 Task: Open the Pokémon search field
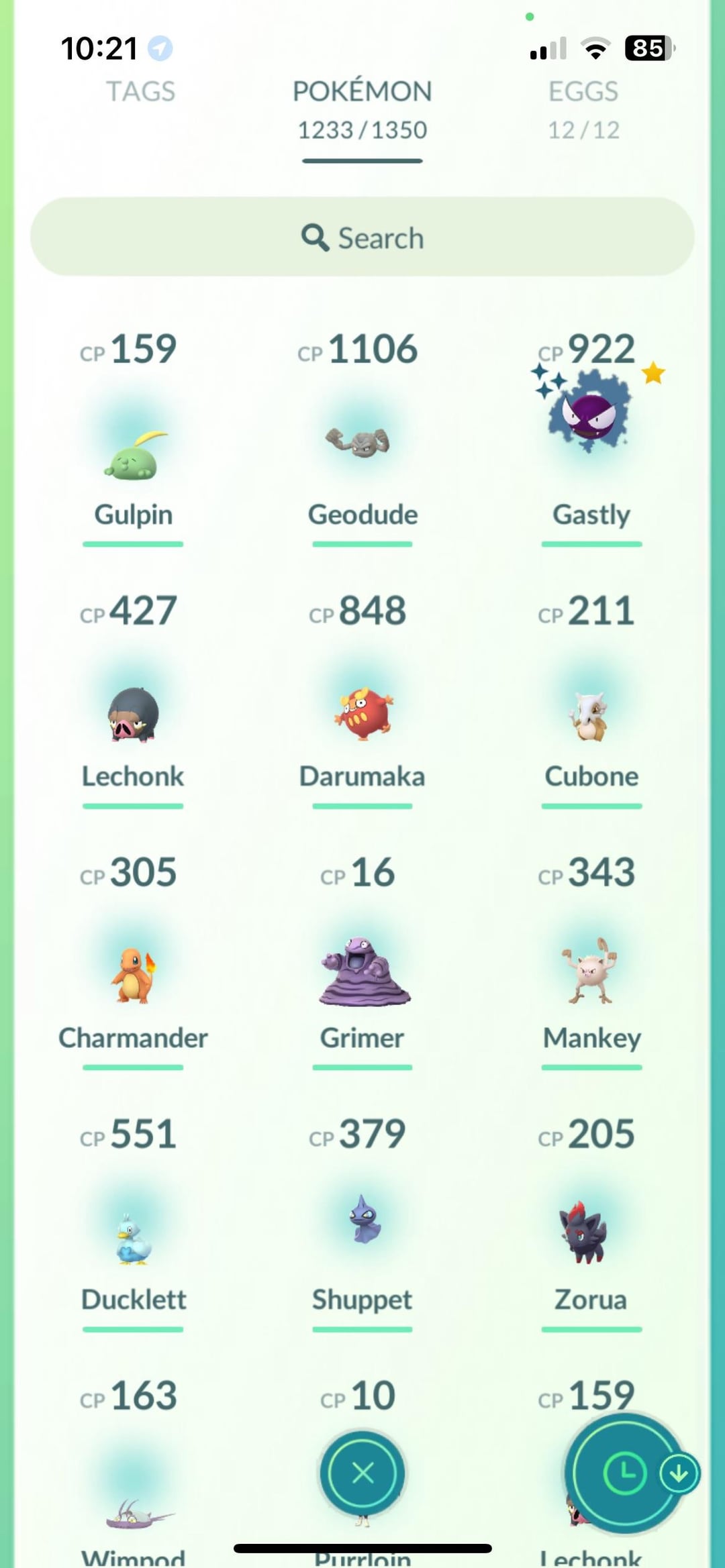pyautogui.click(x=362, y=238)
